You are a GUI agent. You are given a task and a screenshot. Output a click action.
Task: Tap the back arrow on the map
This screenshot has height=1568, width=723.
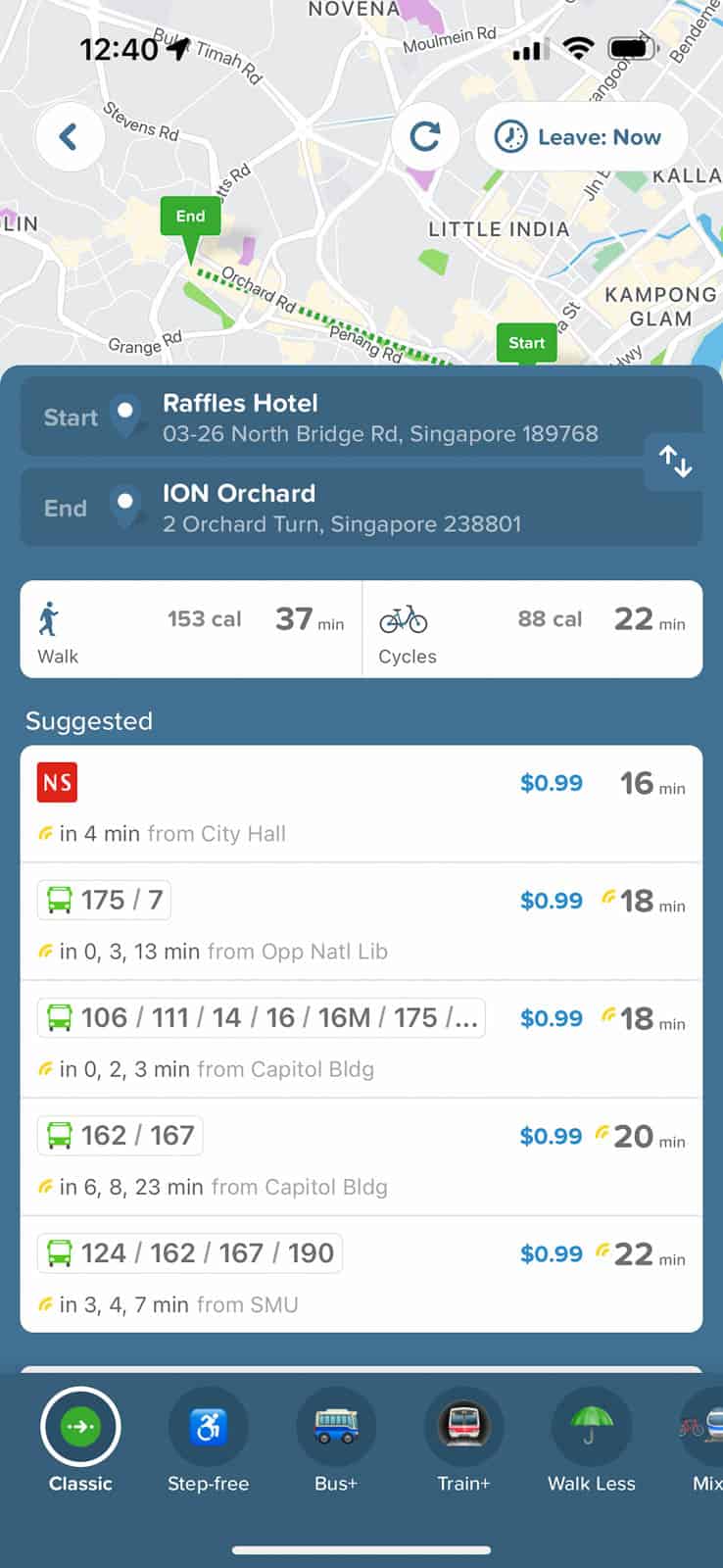pos(70,137)
